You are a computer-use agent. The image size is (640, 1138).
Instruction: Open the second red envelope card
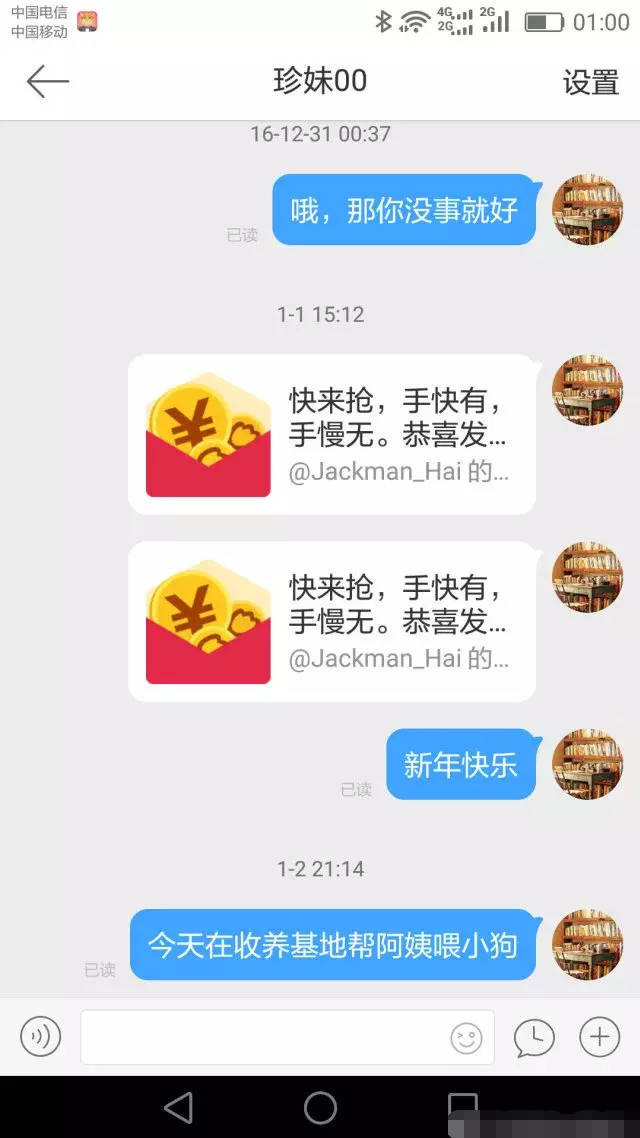(332, 621)
